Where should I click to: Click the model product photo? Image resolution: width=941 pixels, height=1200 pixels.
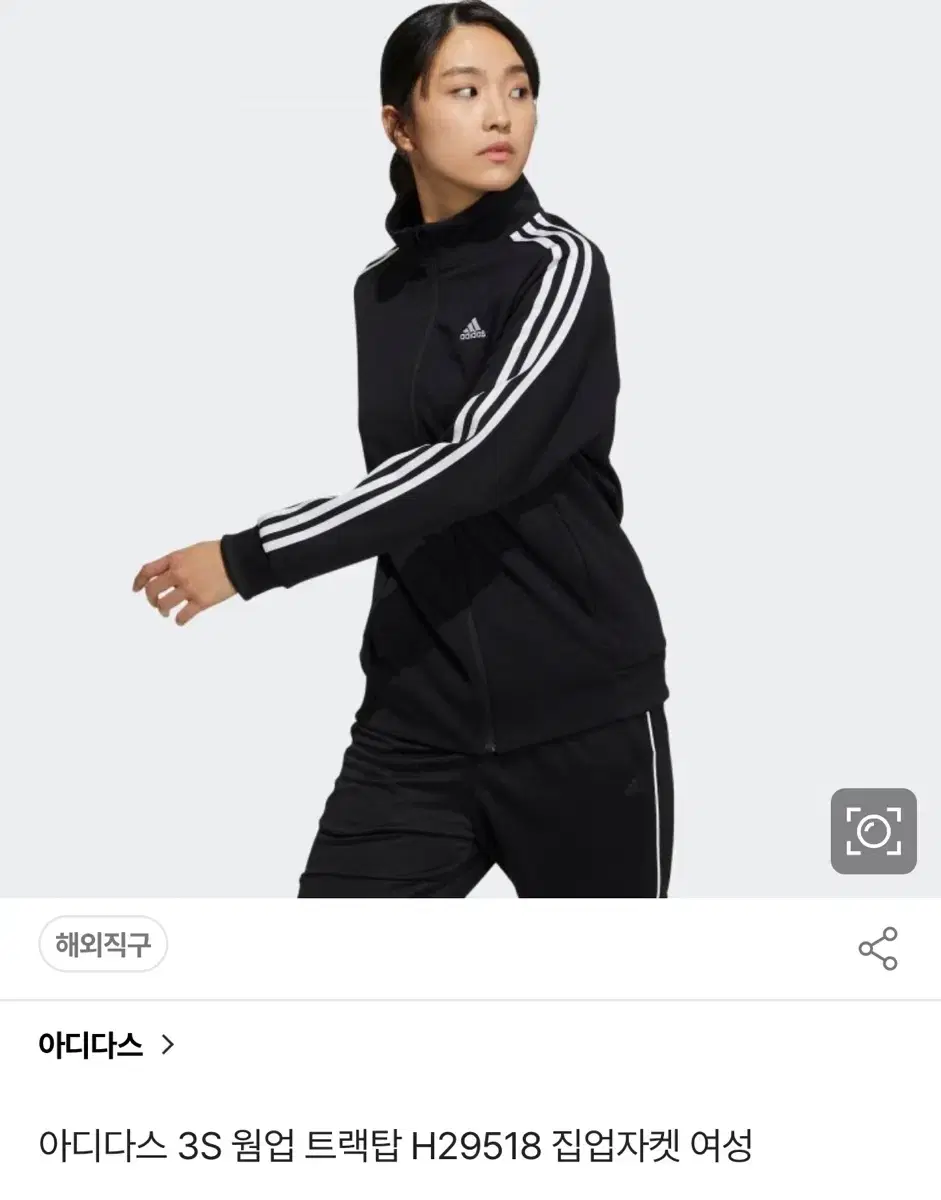click(x=470, y=450)
